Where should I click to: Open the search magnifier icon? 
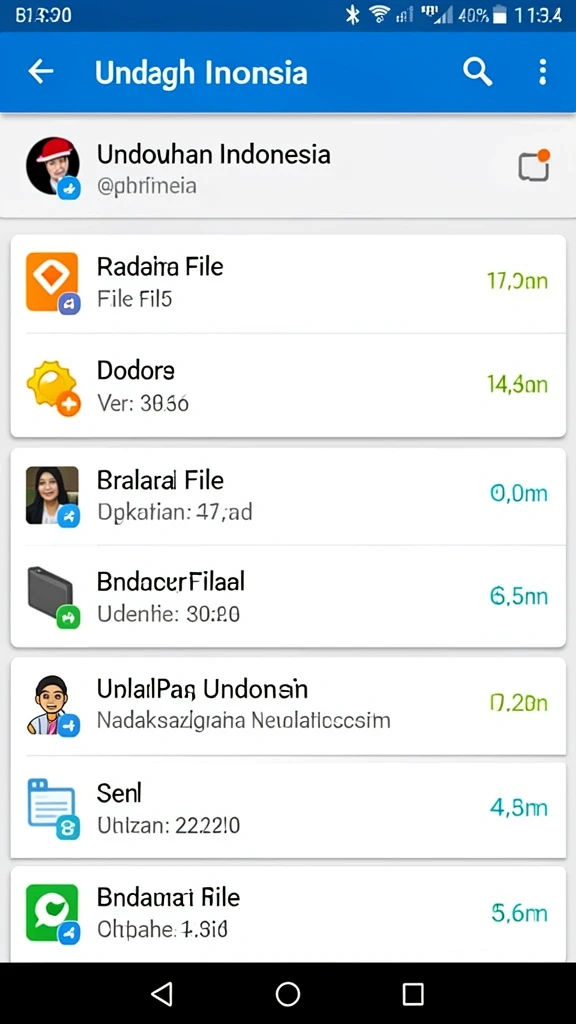point(477,71)
